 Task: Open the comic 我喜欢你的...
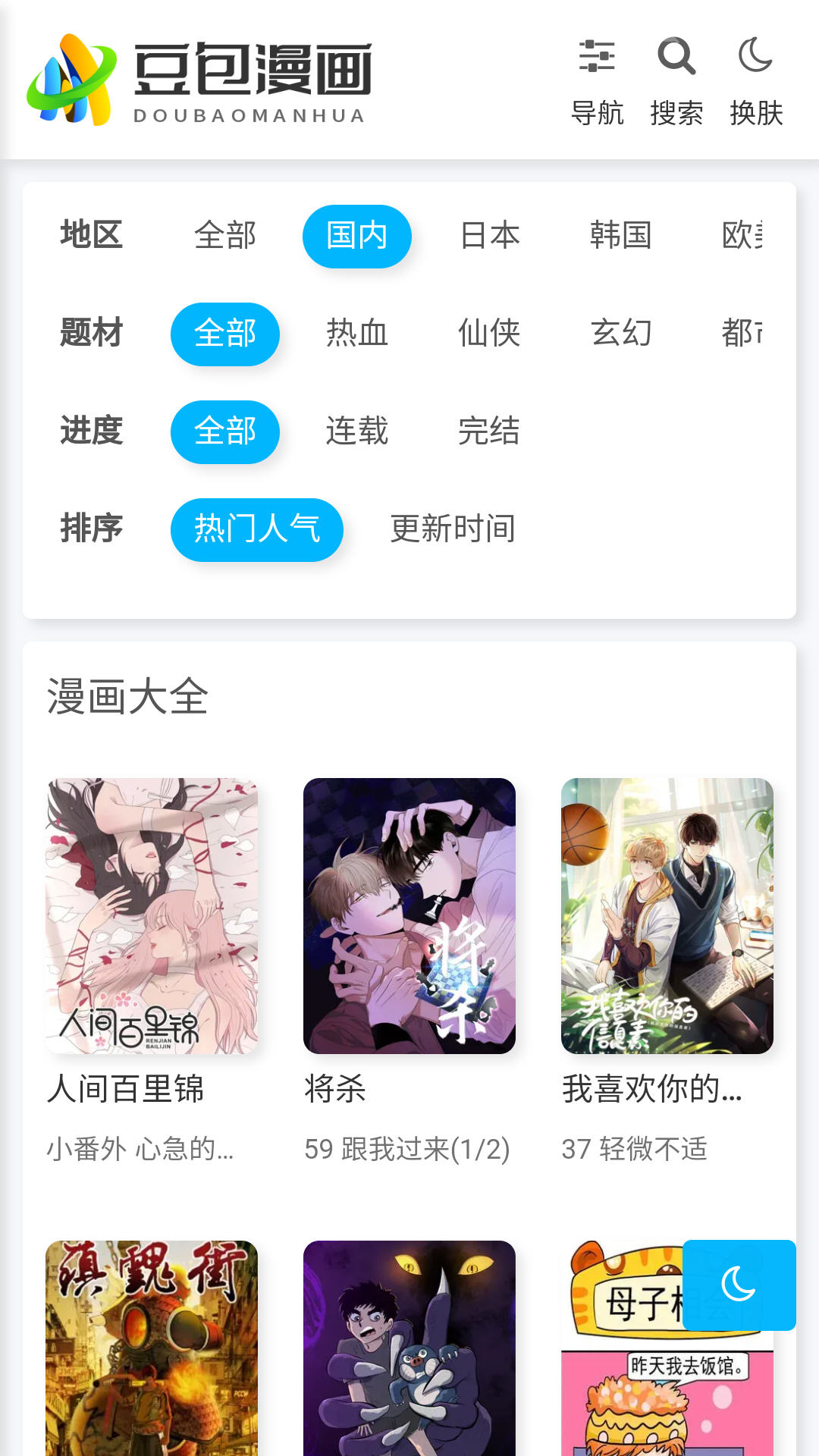(667, 915)
